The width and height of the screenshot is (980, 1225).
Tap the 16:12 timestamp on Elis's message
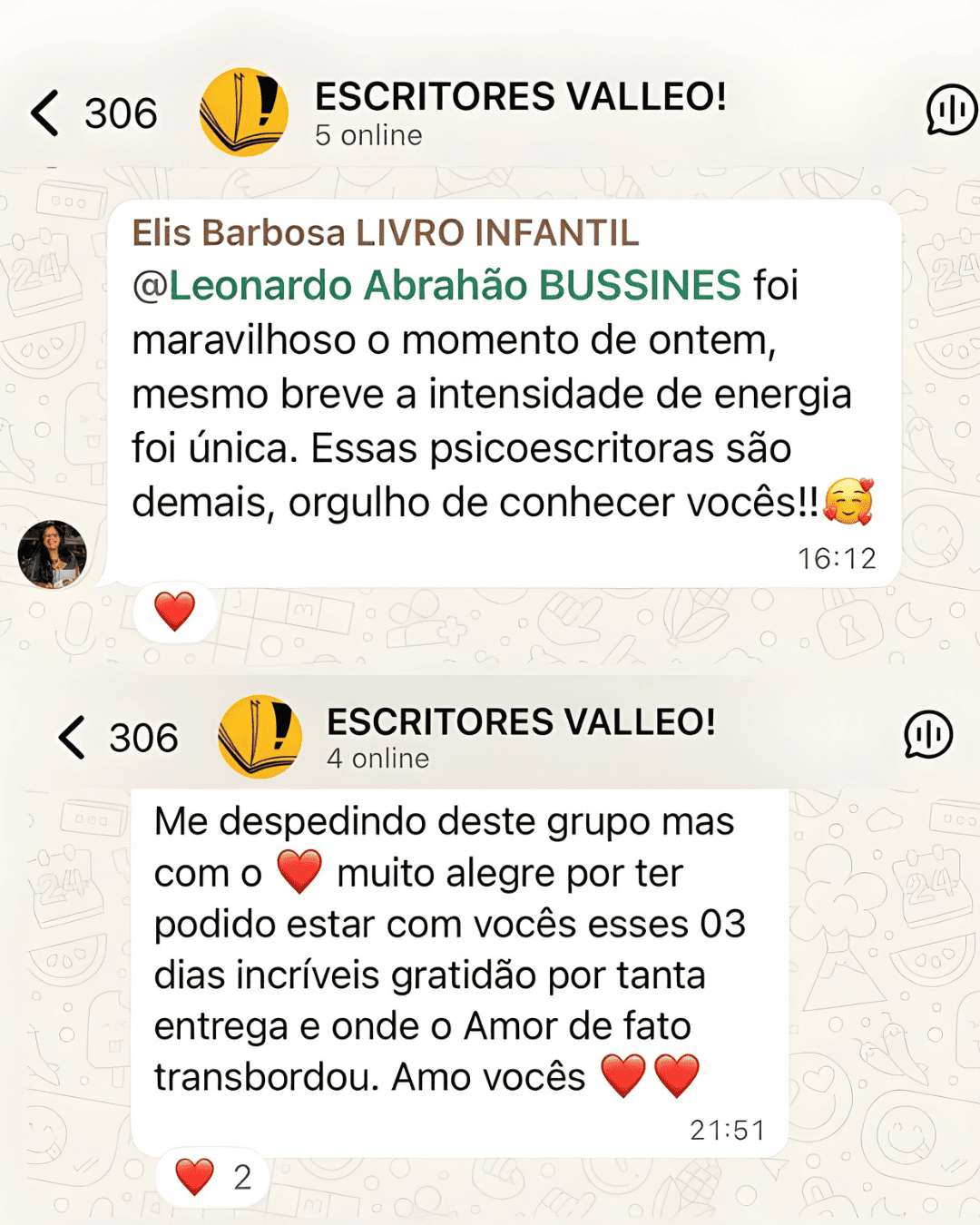tap(833, 559)
